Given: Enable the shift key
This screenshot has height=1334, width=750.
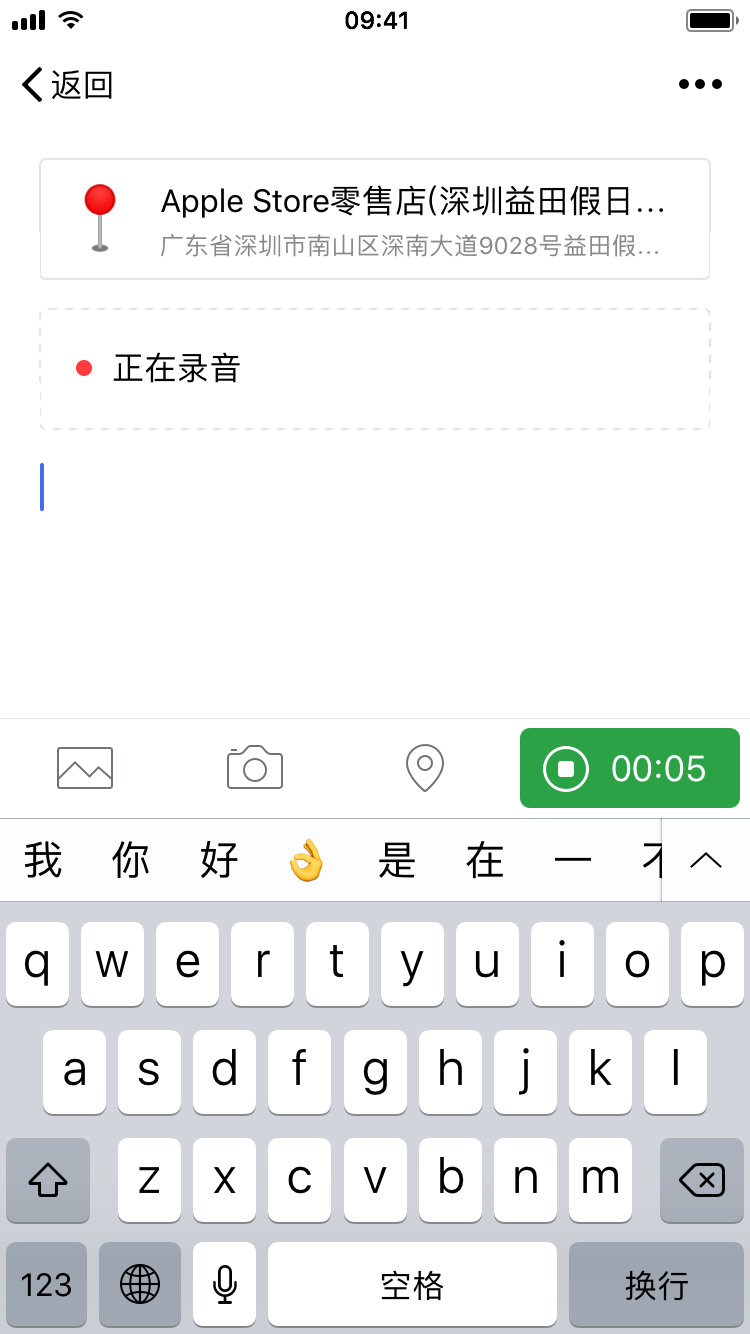Looking at the screenshot, I should [x=48, y=1180].
